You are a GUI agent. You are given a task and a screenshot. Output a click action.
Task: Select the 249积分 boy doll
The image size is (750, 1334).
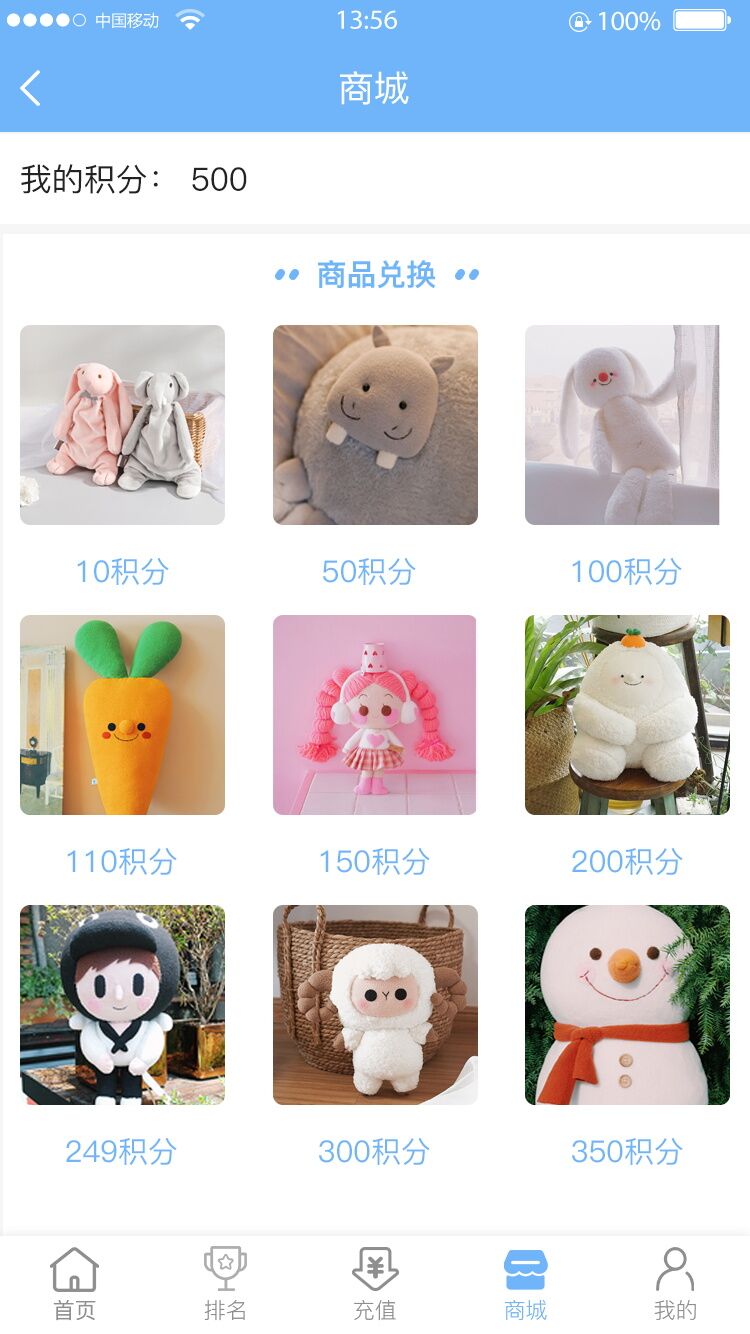coord(122,1005)
